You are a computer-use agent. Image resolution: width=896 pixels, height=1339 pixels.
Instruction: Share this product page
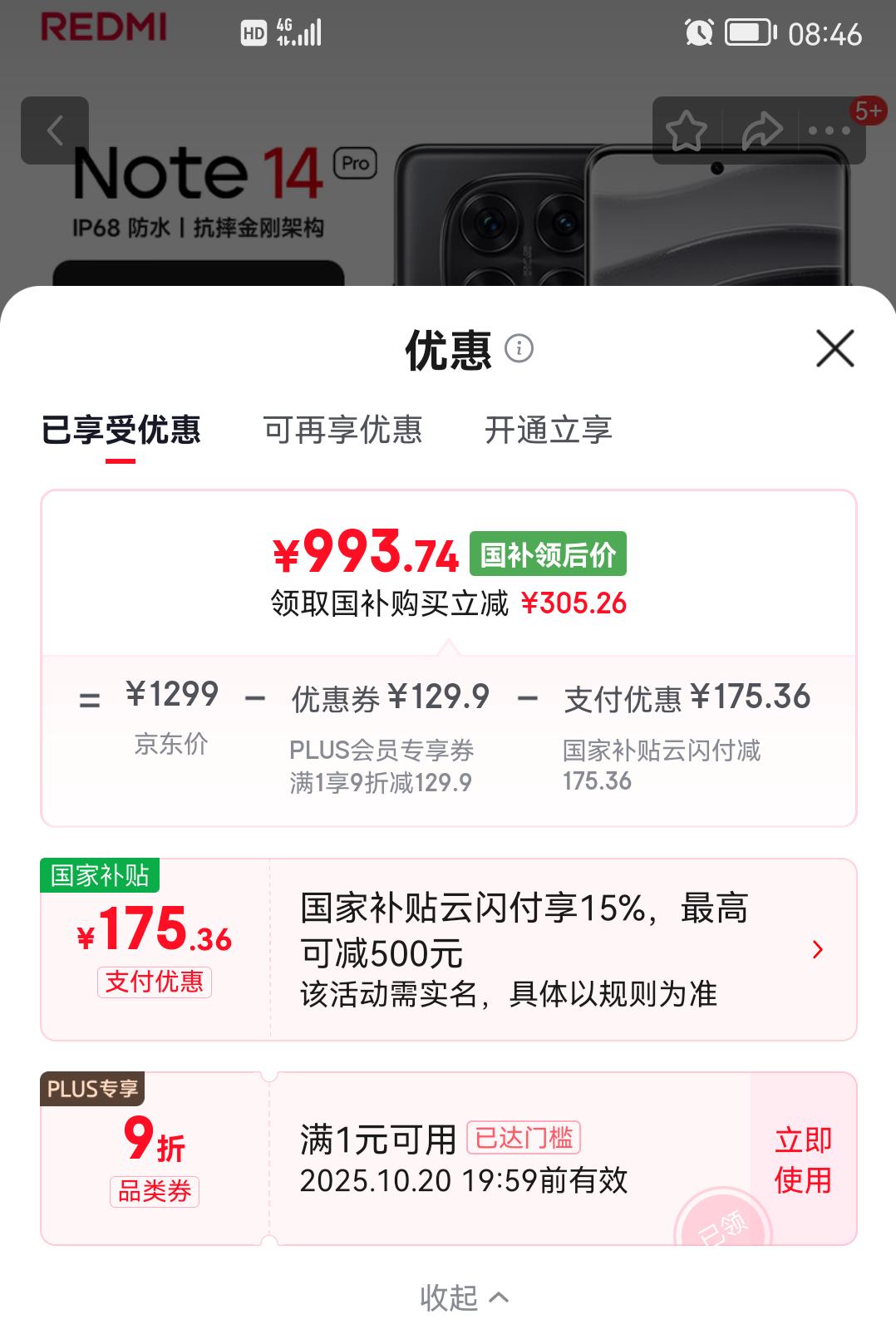click(x=760, y=130)
